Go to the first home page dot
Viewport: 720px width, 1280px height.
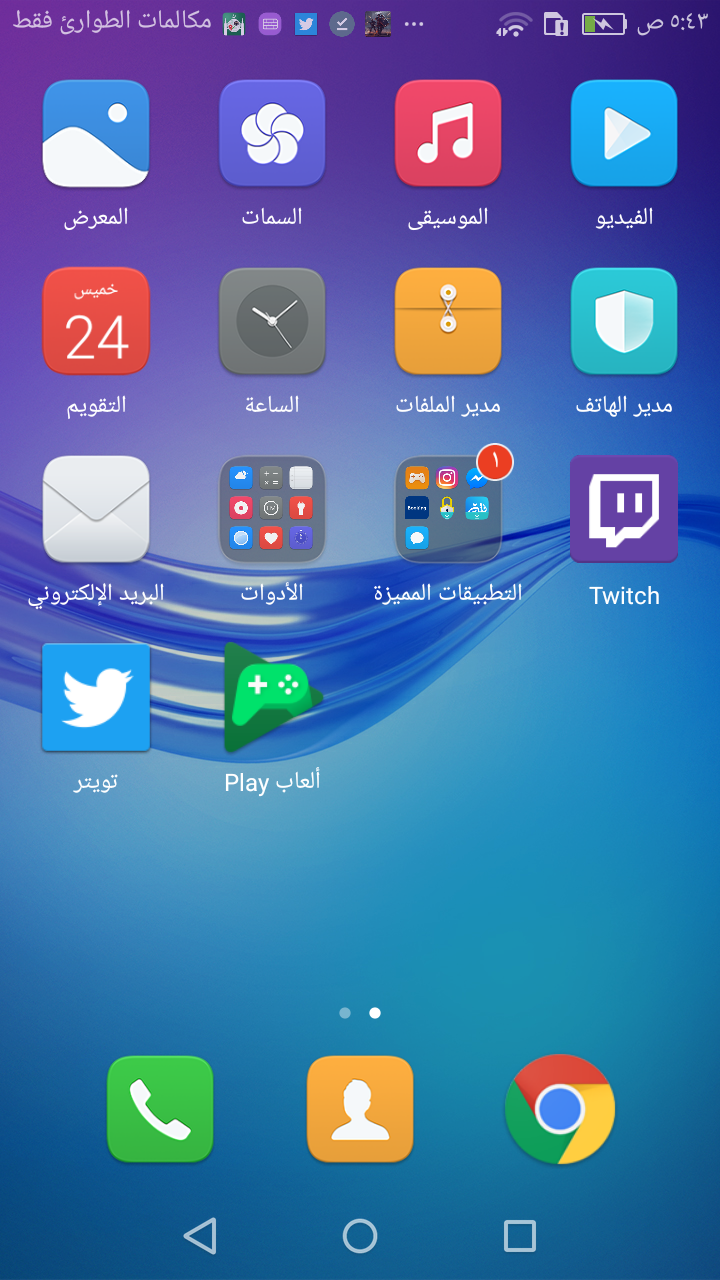click(x=345, y=1013)
